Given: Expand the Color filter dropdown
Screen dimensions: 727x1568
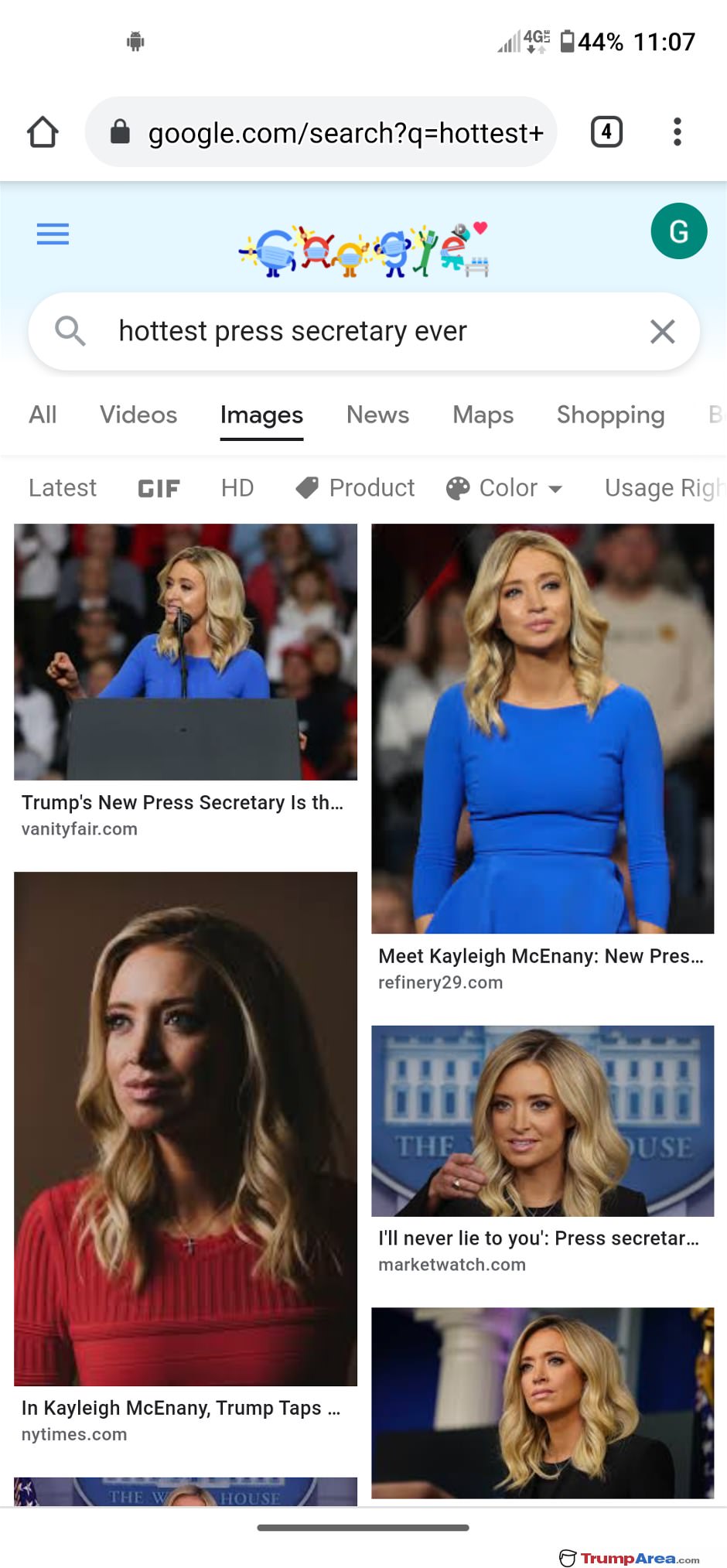Looking at the screenshot, I should pyautogui.click(x=504, y=488).
